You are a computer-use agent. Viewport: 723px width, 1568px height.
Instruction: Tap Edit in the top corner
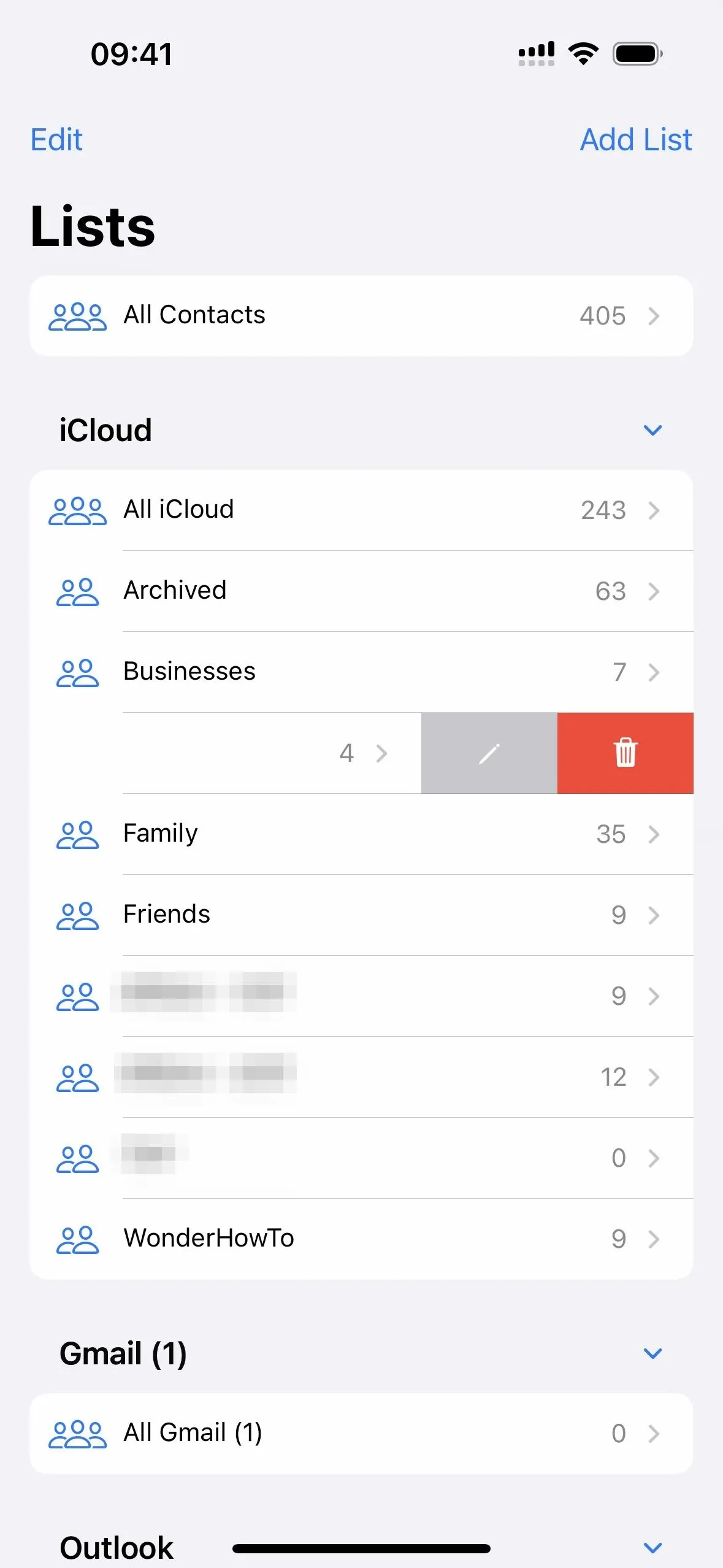[x=56, y=140]
